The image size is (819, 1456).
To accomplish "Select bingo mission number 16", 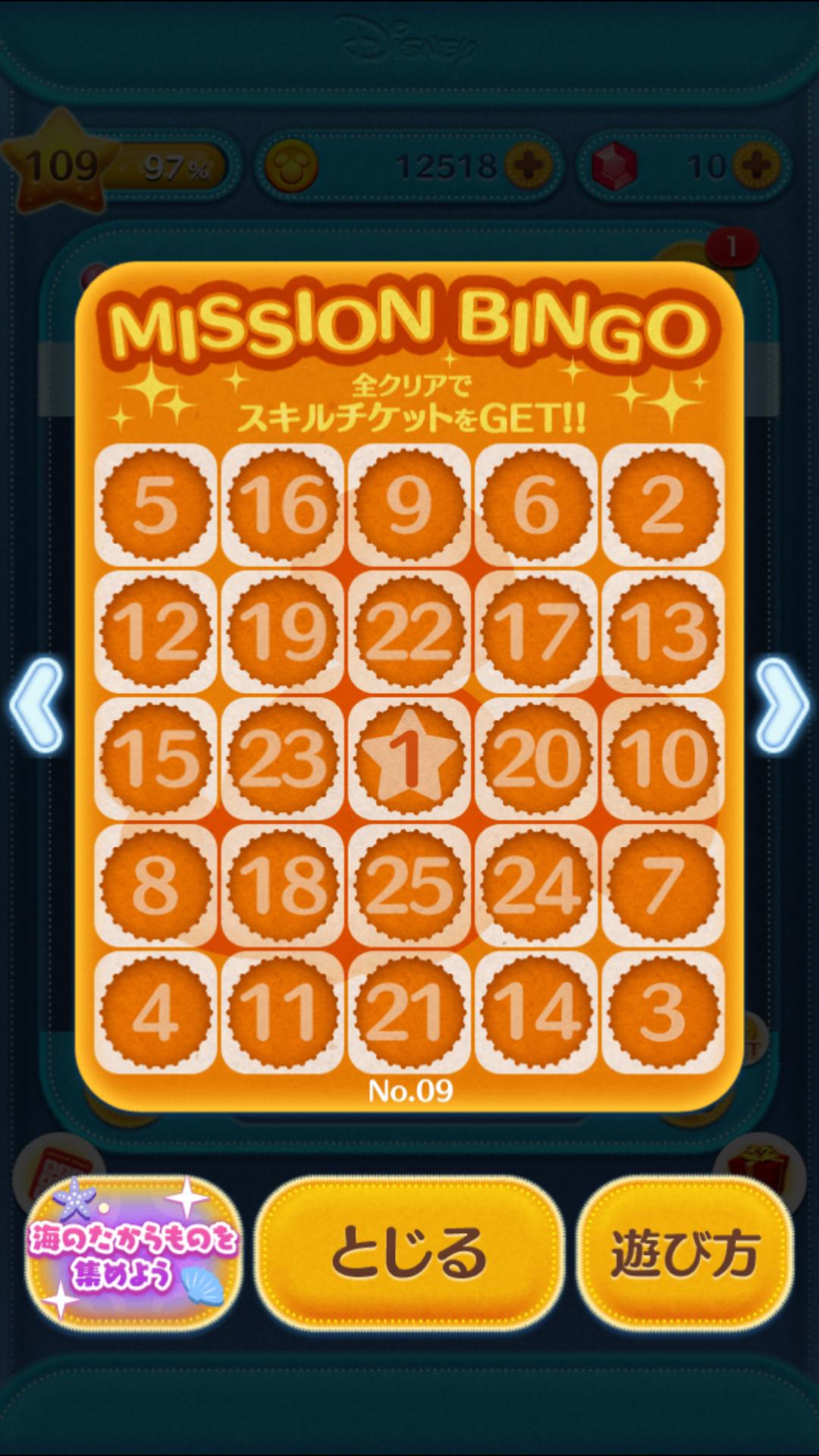I will (x=282, y=505).
